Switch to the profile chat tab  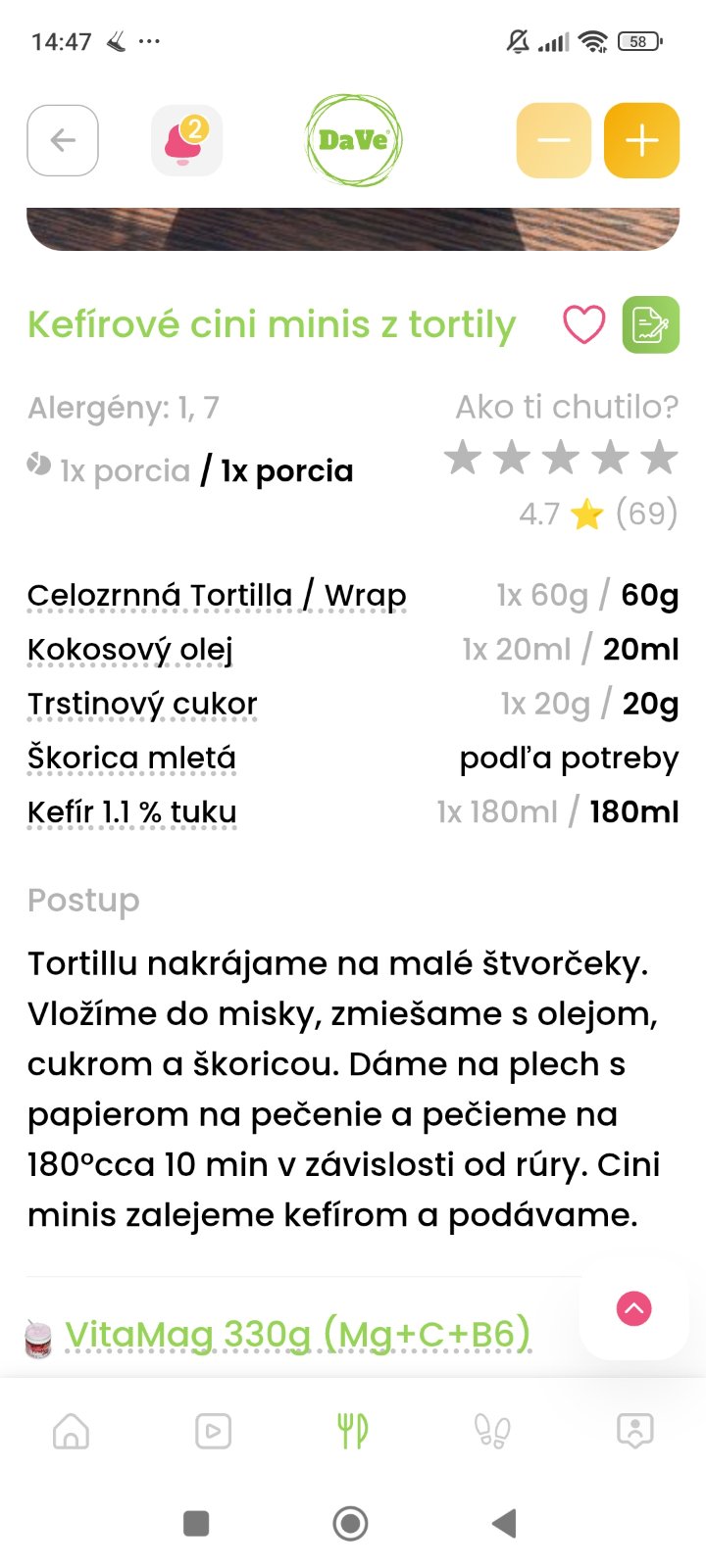pyautogui.click(x=634, y=1431)
